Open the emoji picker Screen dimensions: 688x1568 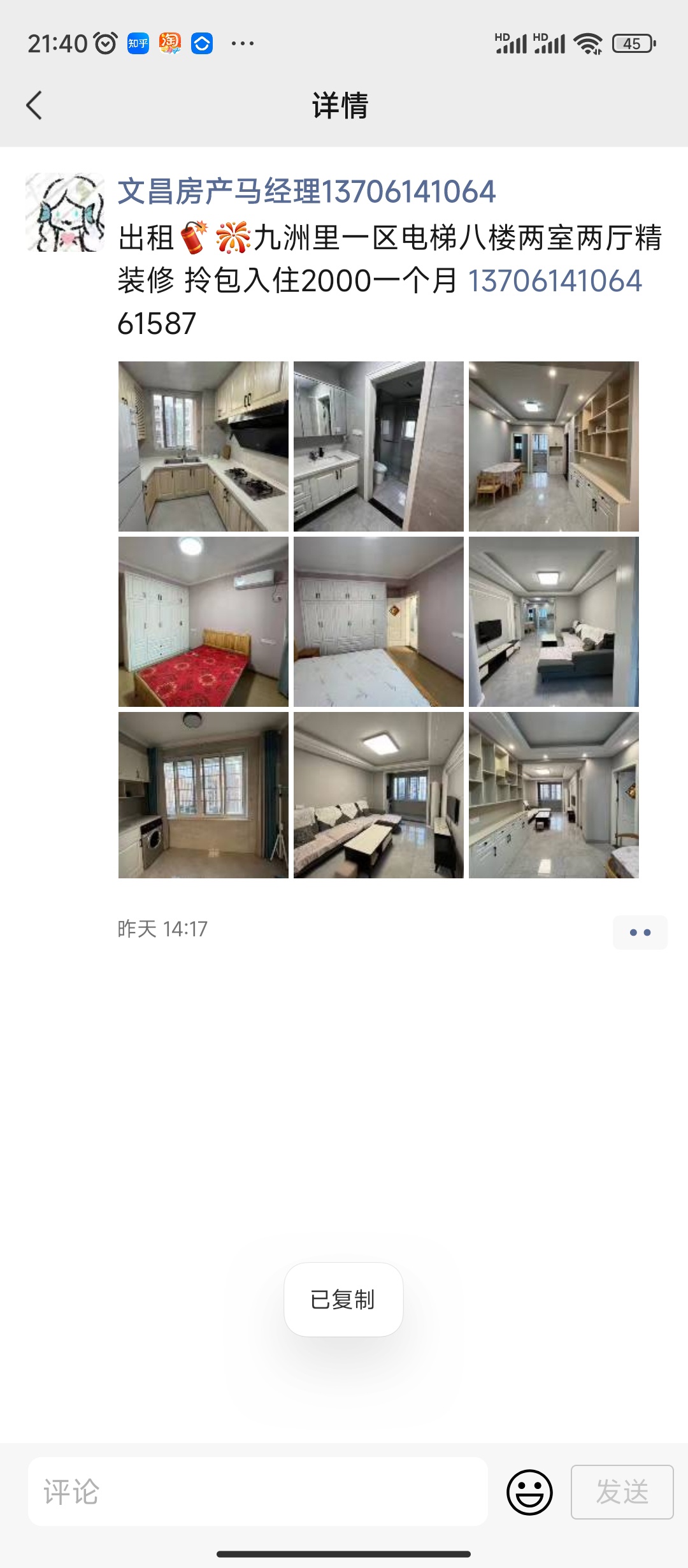tap(529, 1492)
